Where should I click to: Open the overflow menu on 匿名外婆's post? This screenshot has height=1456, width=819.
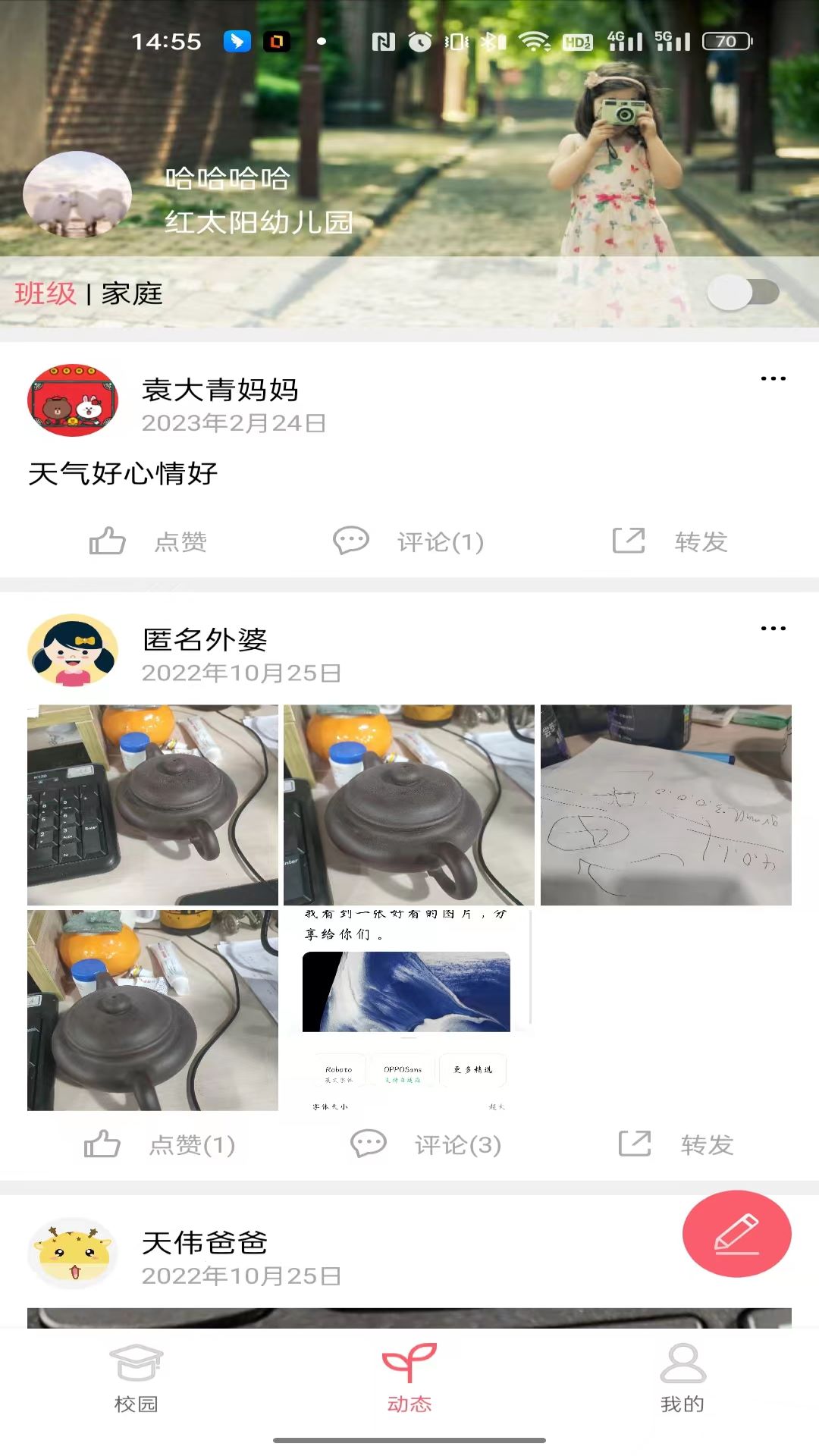point(773,629)
